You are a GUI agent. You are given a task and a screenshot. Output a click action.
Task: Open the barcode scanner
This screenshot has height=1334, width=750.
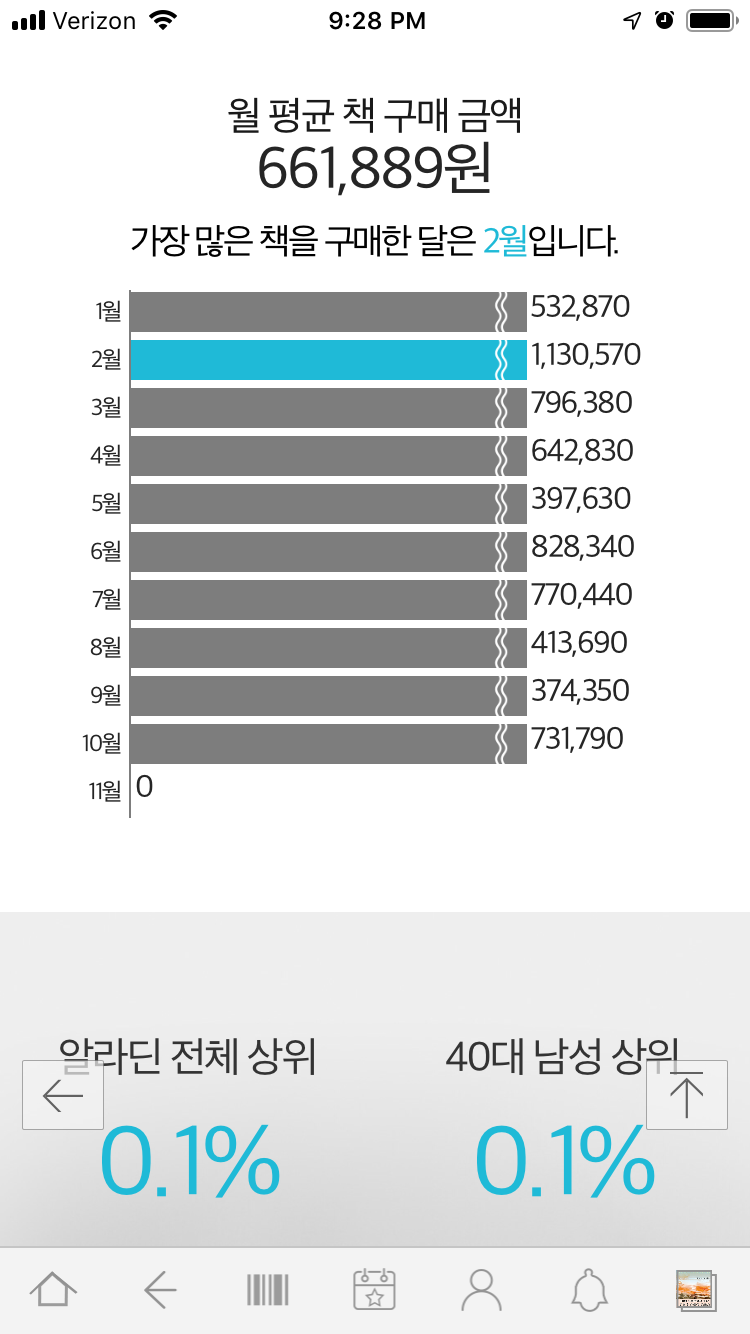268,1290
